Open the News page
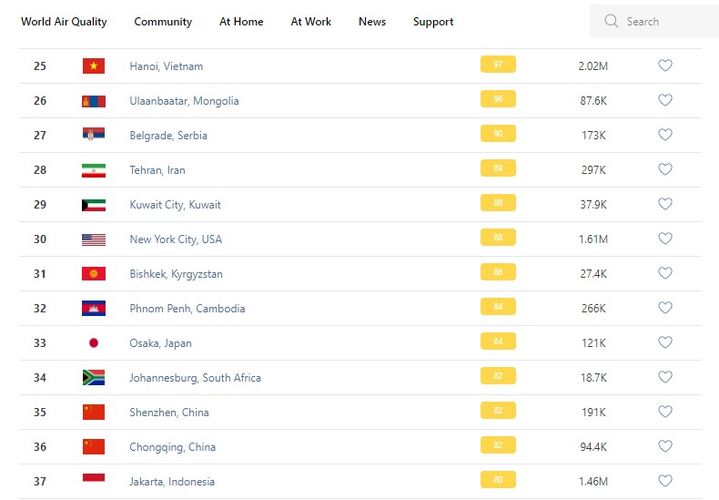 [372, 21]
